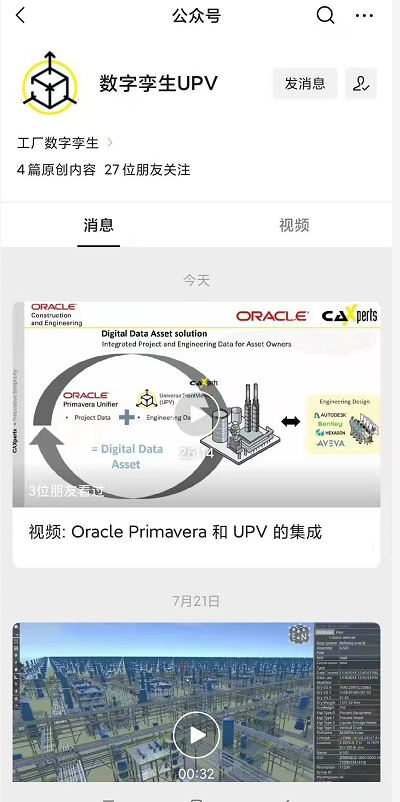Image resolution: width=400 pixels, height=802 pixels.
Task: Select the 消息 tab
Action: (99, 225)
